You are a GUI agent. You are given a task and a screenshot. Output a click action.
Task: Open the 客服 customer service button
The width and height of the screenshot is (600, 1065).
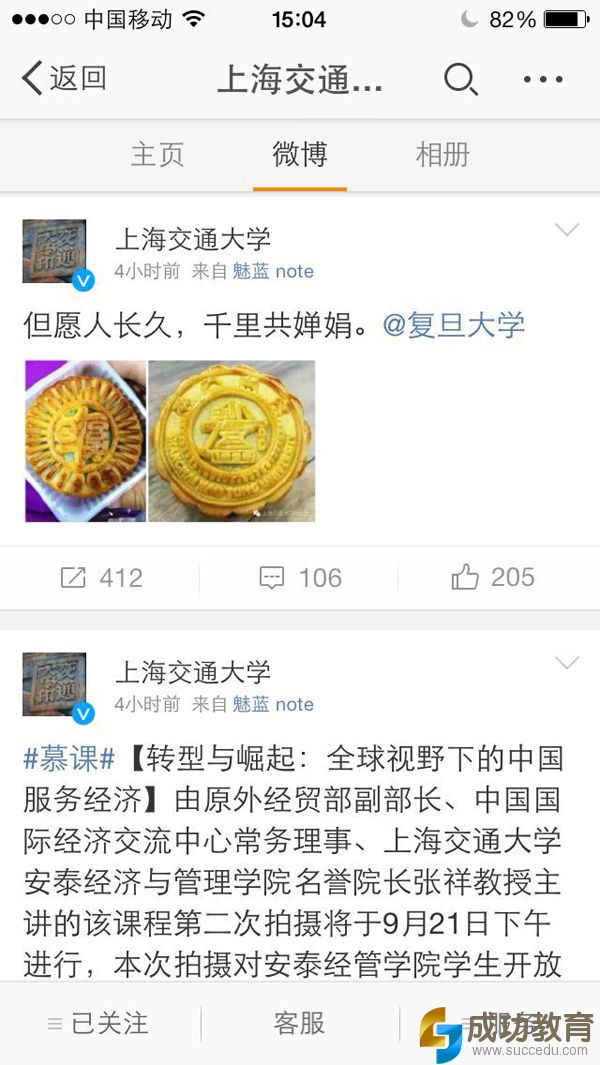(x=299, y=1023)
